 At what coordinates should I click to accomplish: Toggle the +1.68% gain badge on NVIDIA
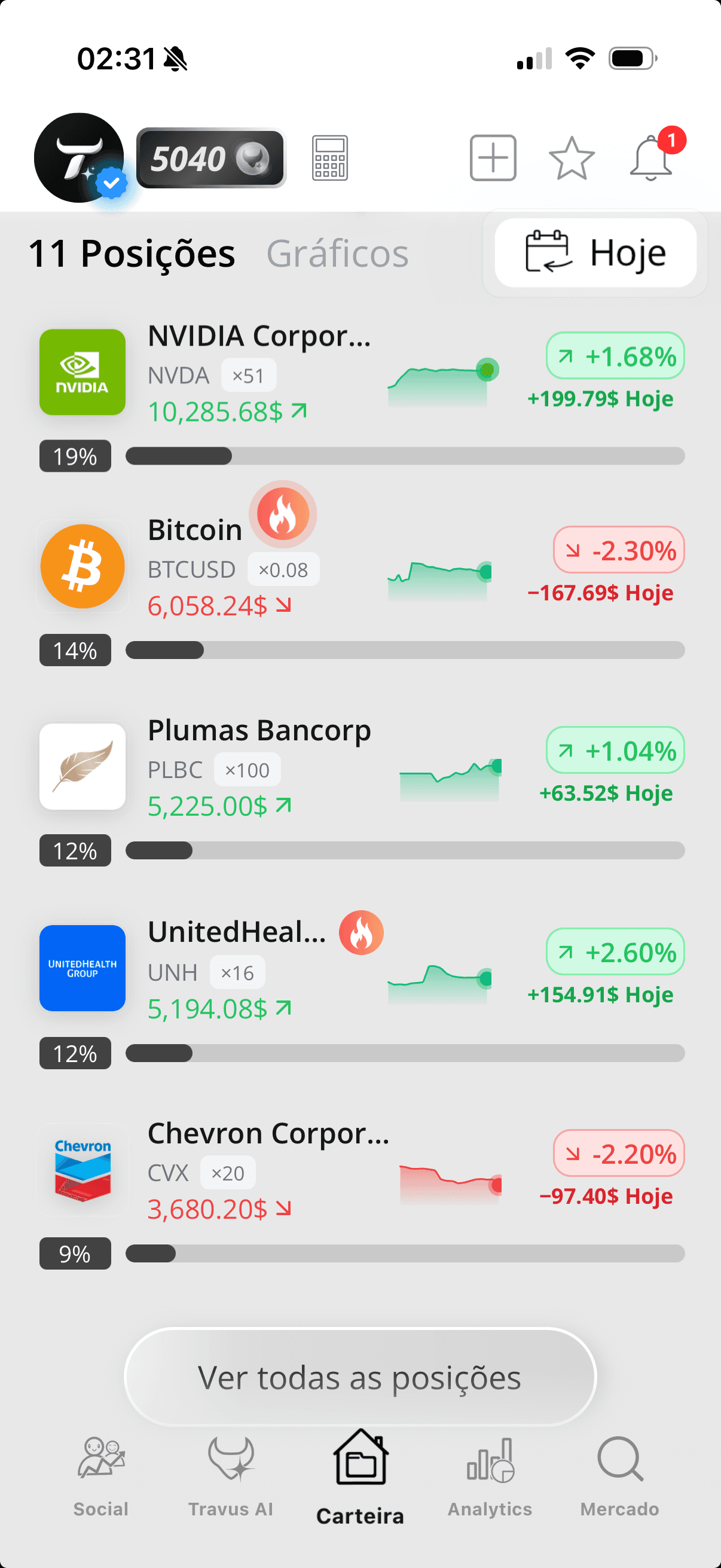pos(615,356)
